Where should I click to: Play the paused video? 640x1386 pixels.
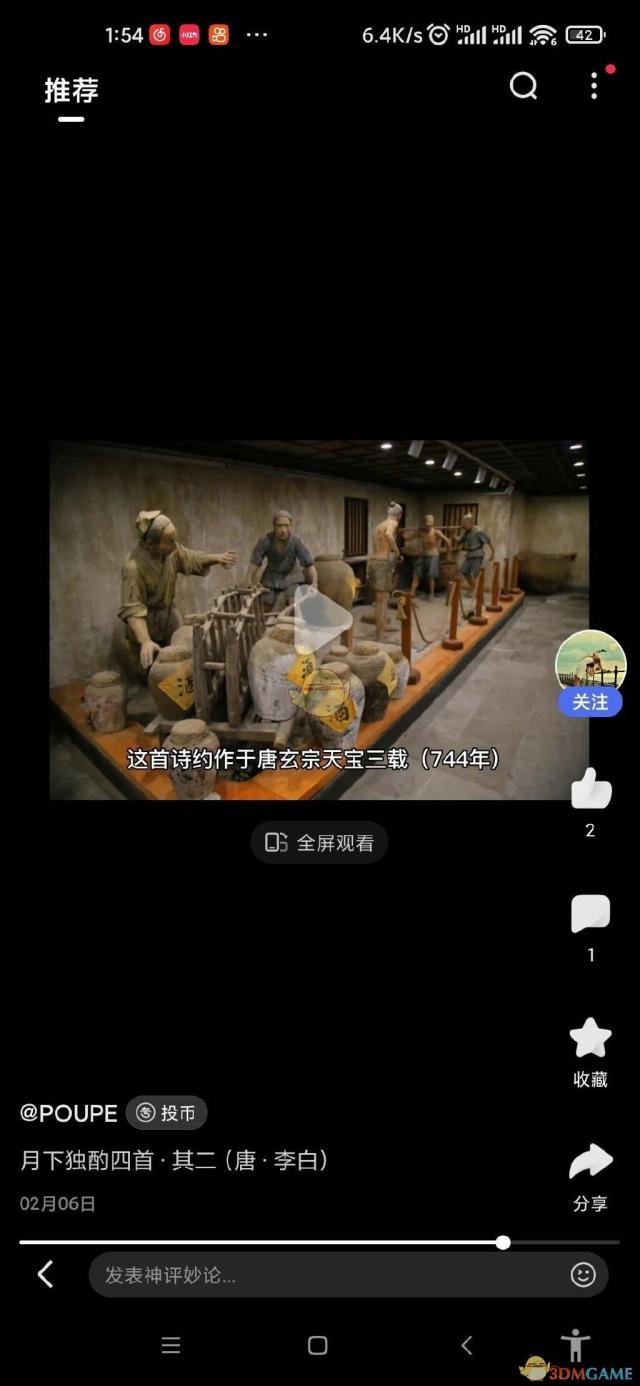click(320, 619)
